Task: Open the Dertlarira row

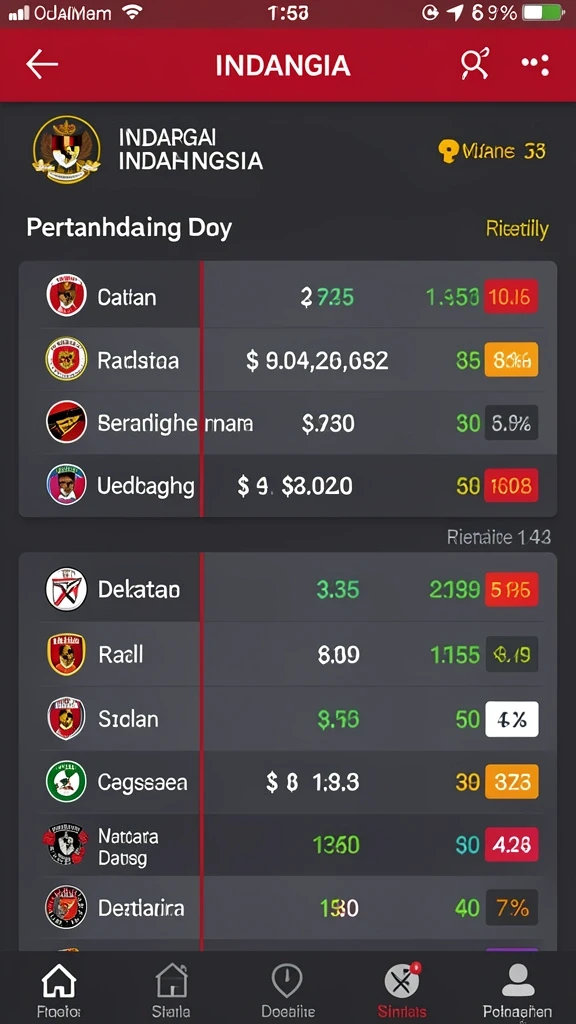Action: point(288,908)
